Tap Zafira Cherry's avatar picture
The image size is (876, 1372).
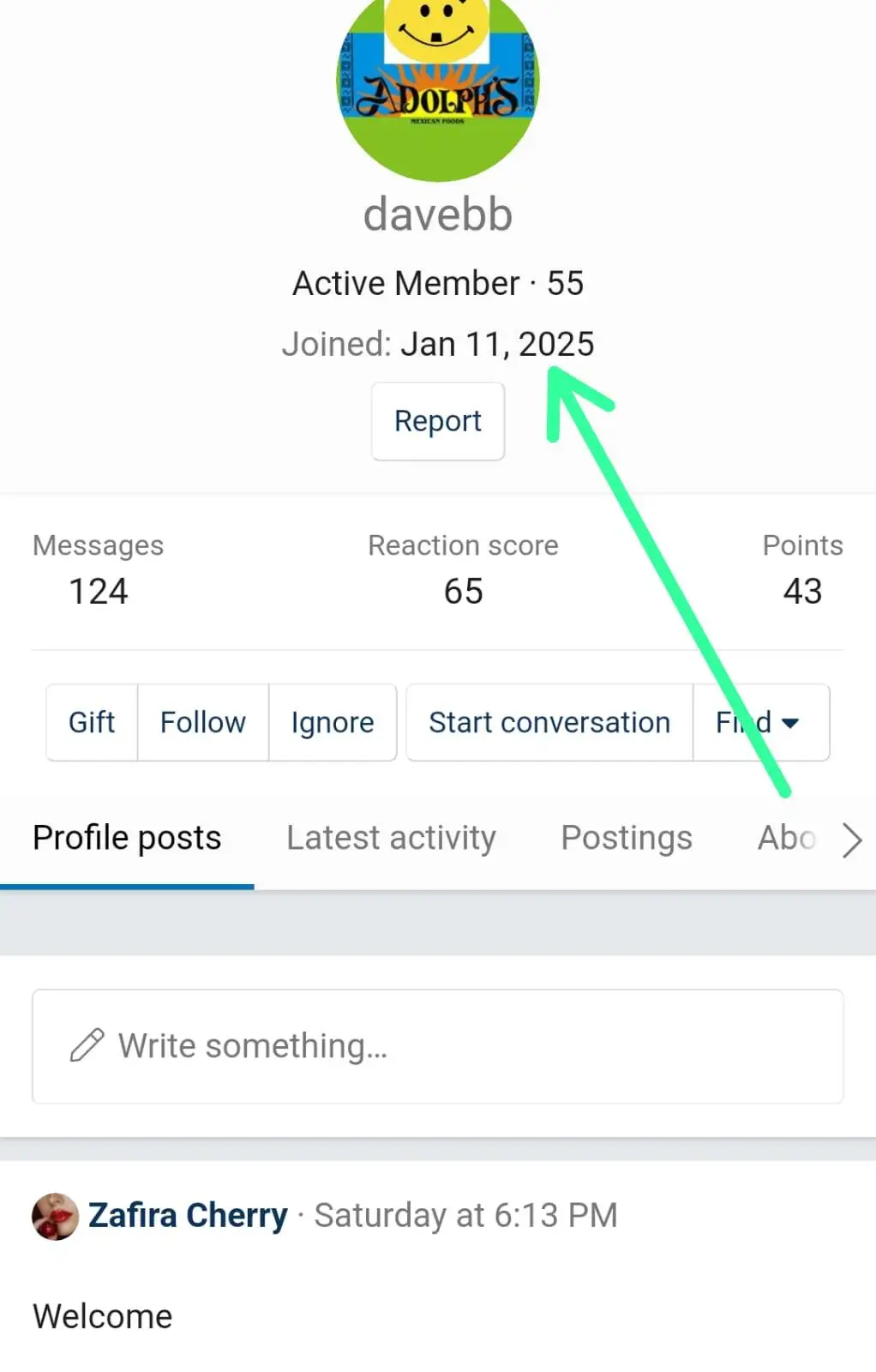pos(55,1216)
